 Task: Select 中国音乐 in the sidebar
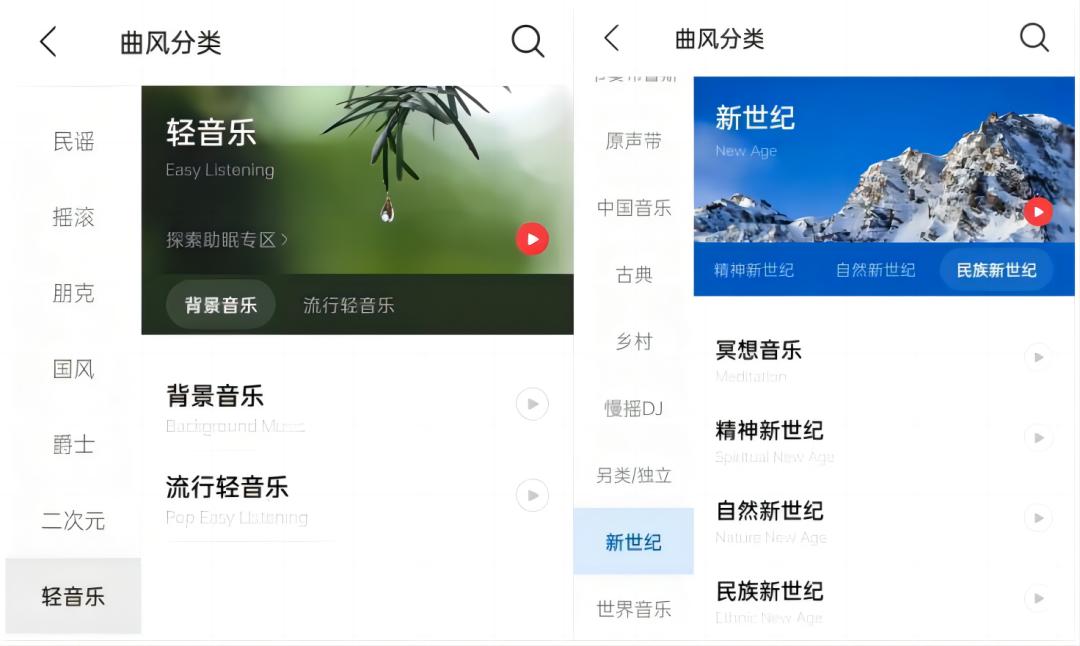coord(633,208)
